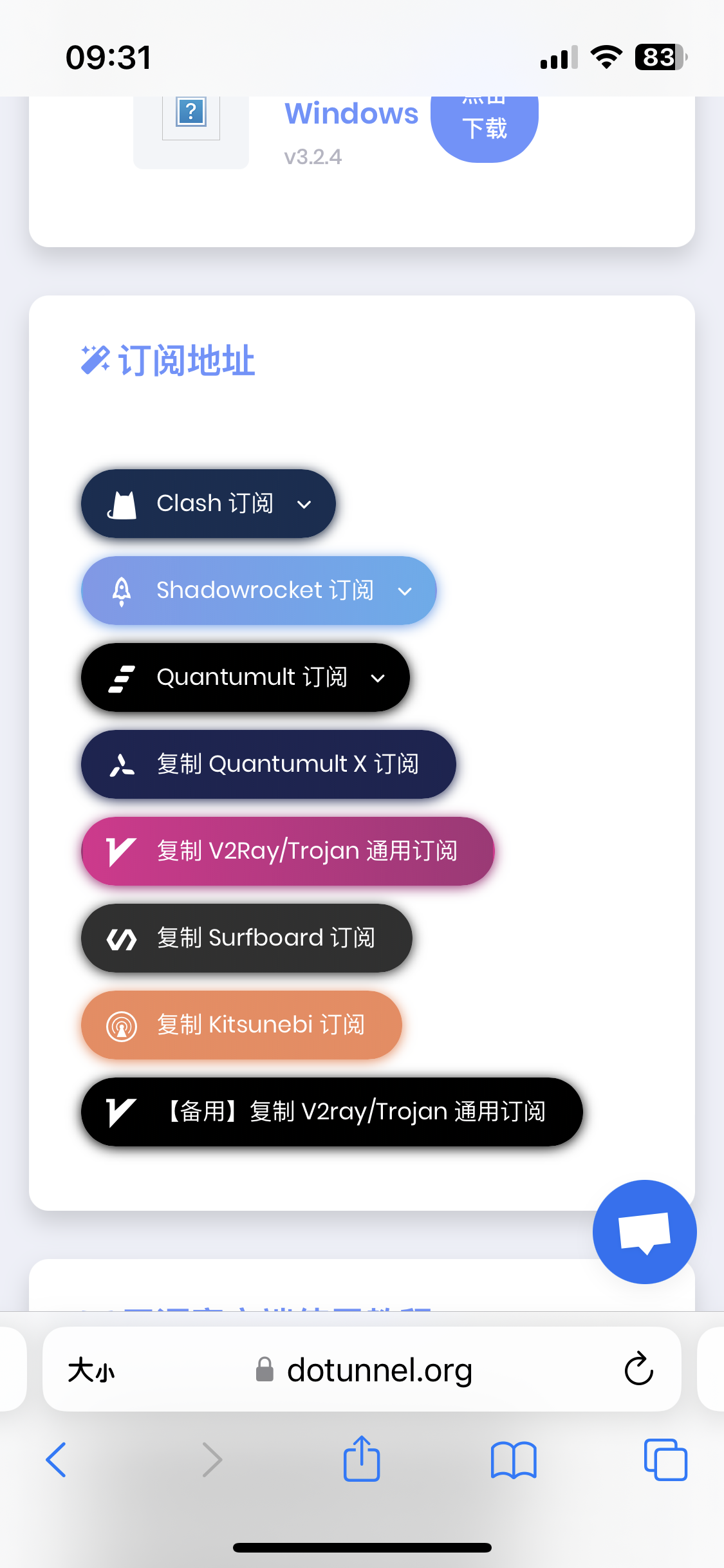Open the 大小 page settings menu

click(x=91, y=1370)
